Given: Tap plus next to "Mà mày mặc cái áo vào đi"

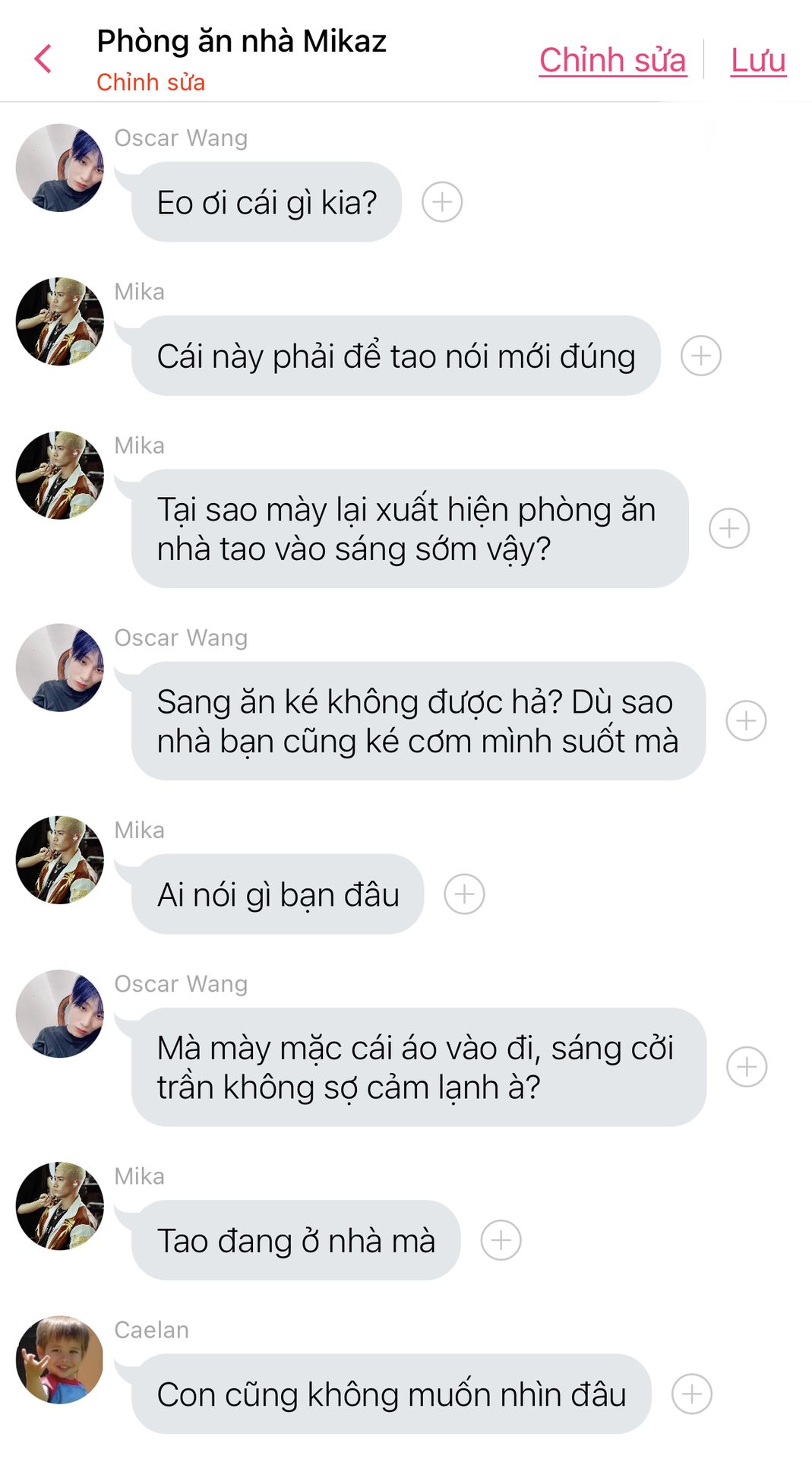Looking at the screenshot, I should [x=747, y=1067].
